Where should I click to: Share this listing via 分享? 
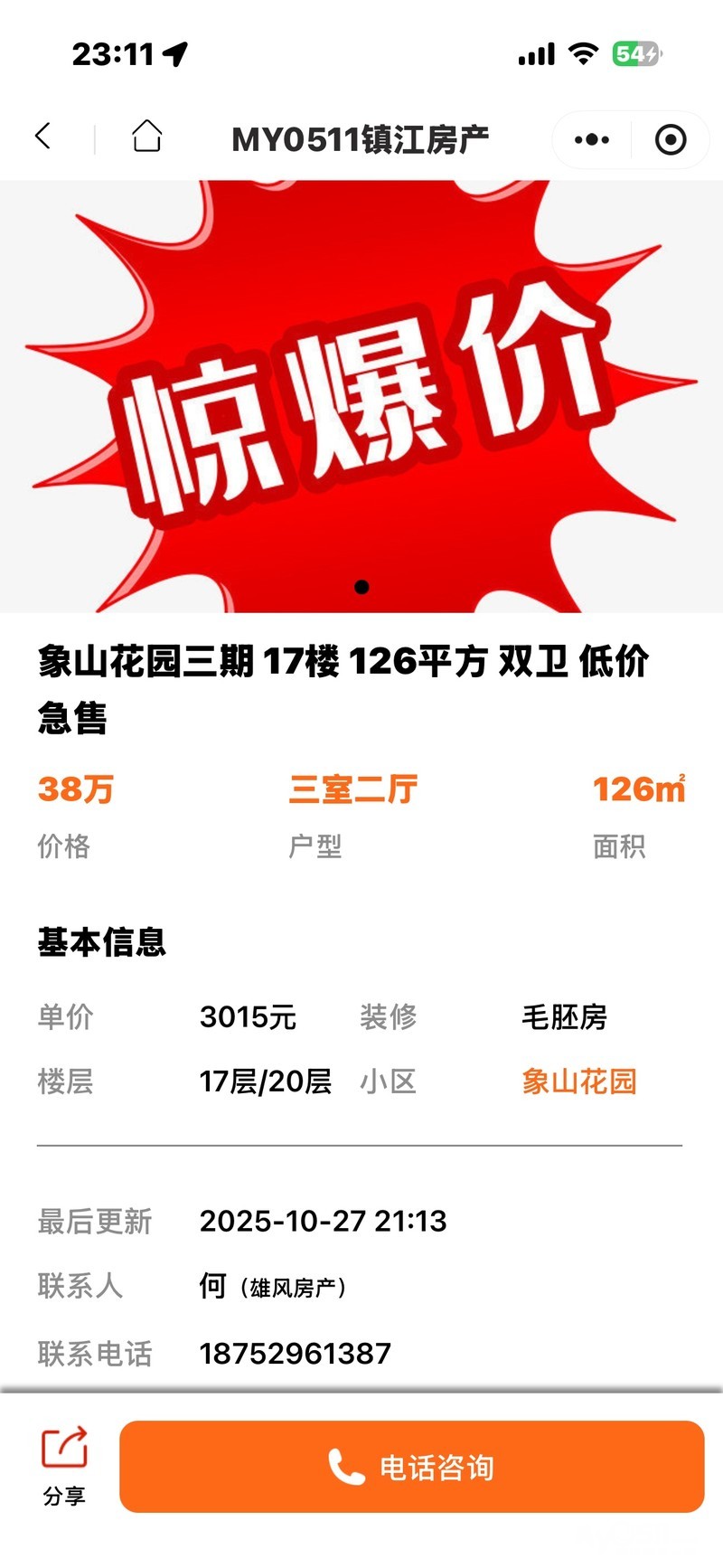click(64, 1466)
